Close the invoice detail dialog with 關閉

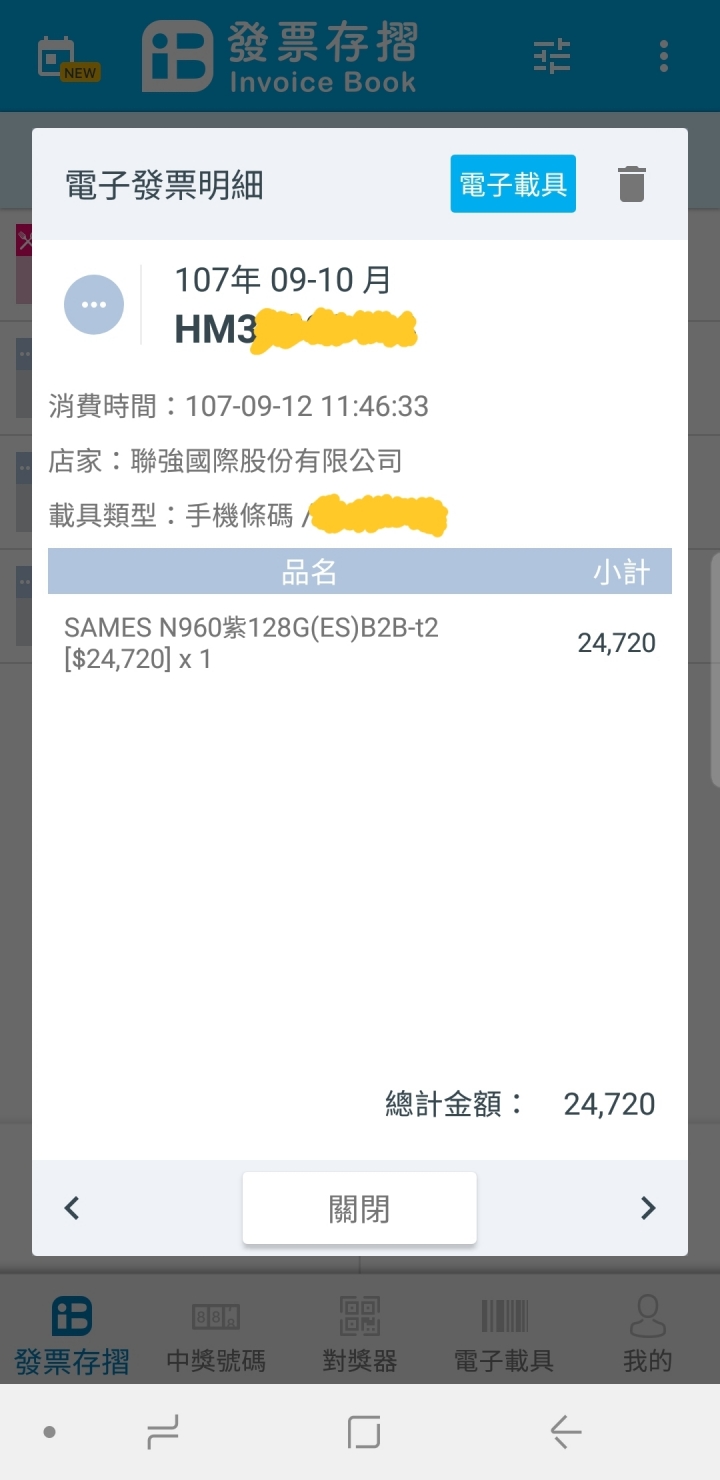(359, 1209)
